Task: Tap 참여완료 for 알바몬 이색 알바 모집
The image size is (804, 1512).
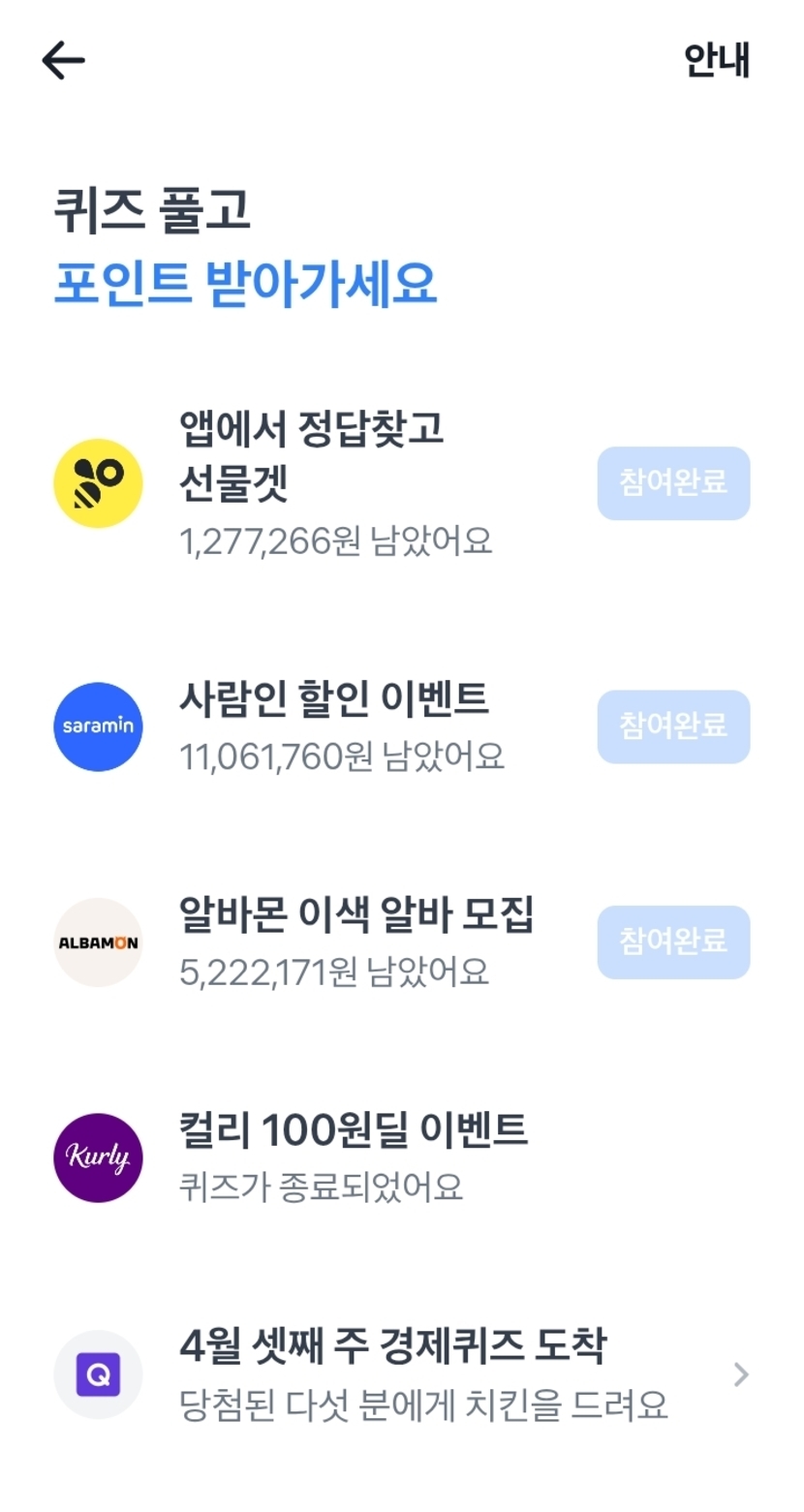Action: (x=673, y=941)
